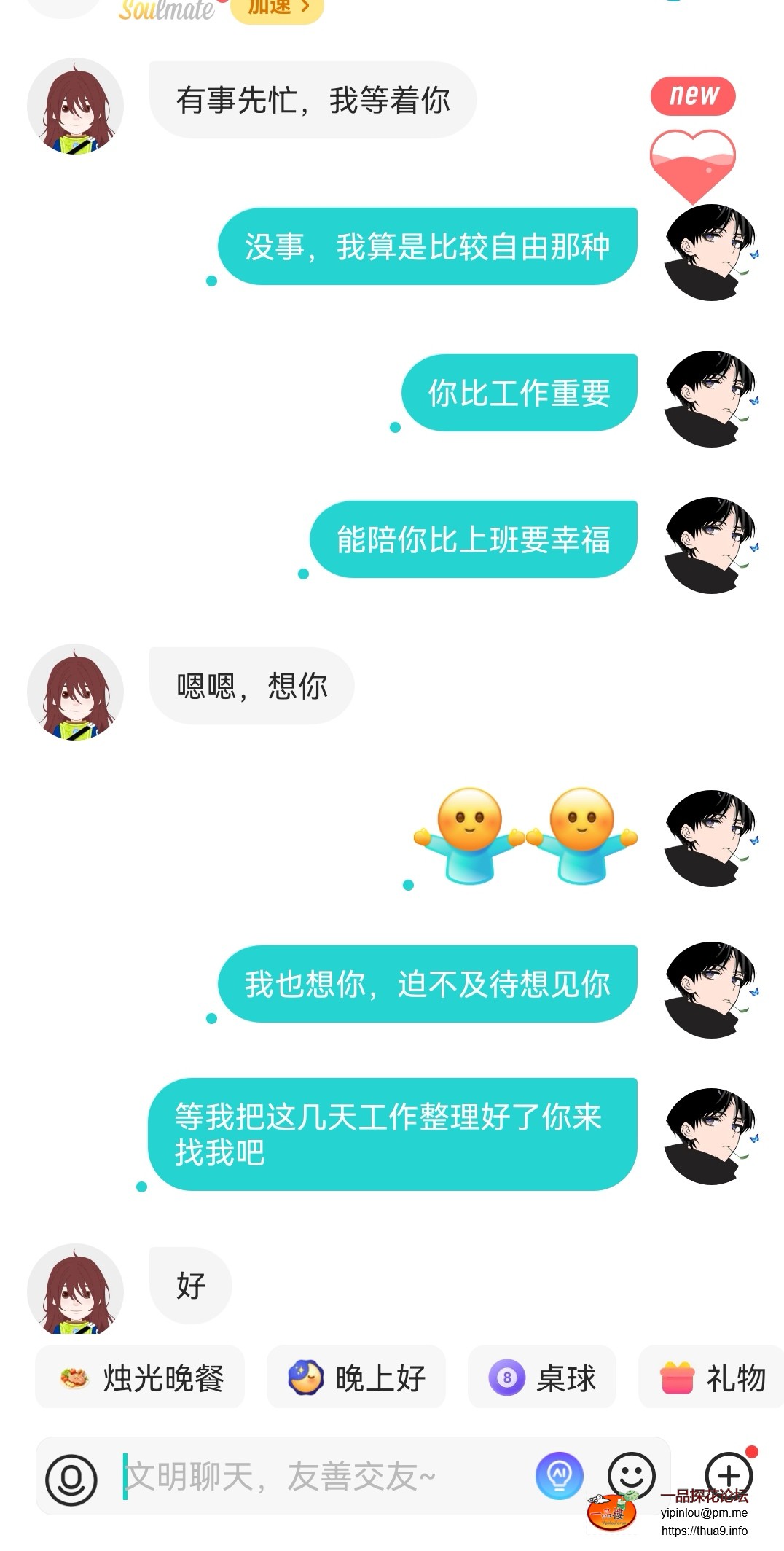Switch to voice input microphone
This screenshot has height=1551, width=784.
71,1479
